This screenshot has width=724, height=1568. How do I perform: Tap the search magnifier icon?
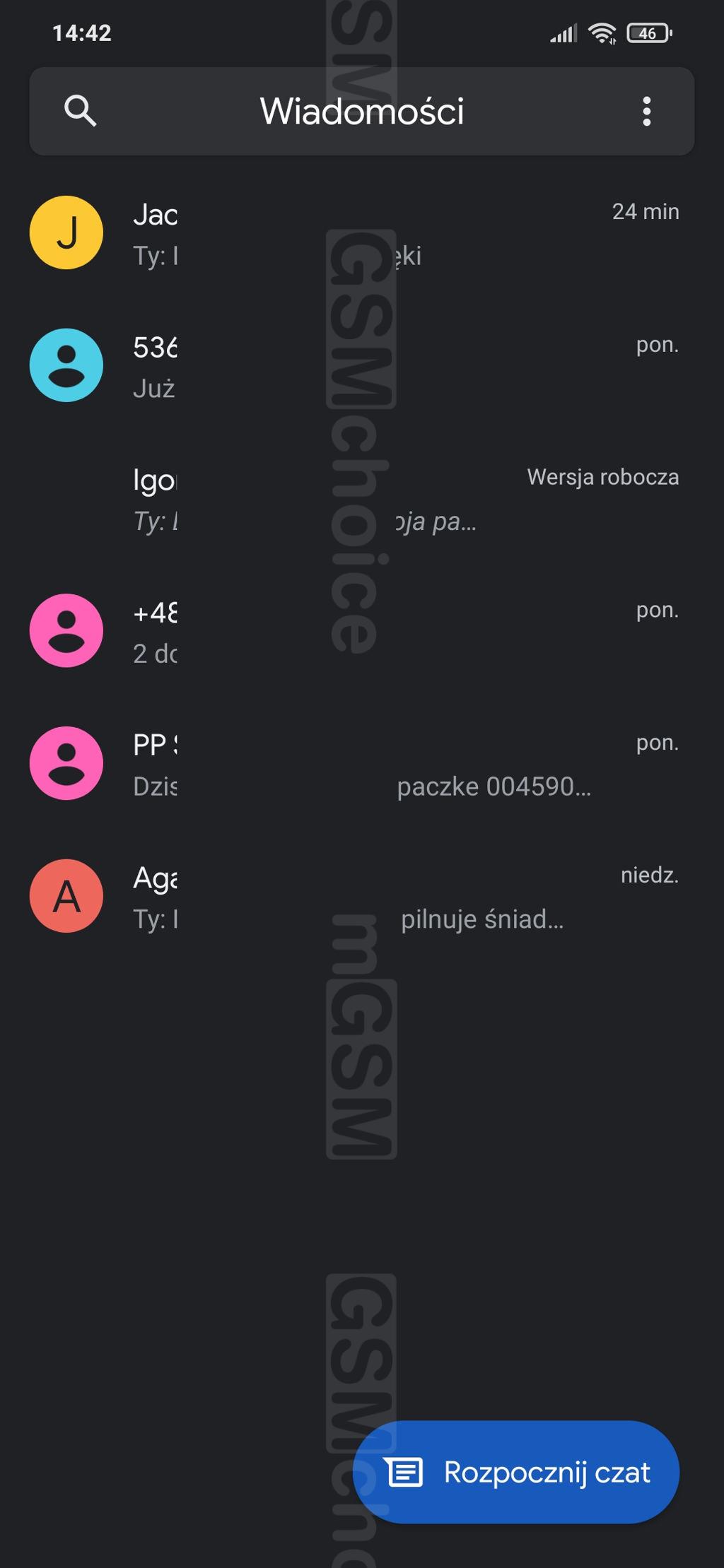click(x=80, y=111)
